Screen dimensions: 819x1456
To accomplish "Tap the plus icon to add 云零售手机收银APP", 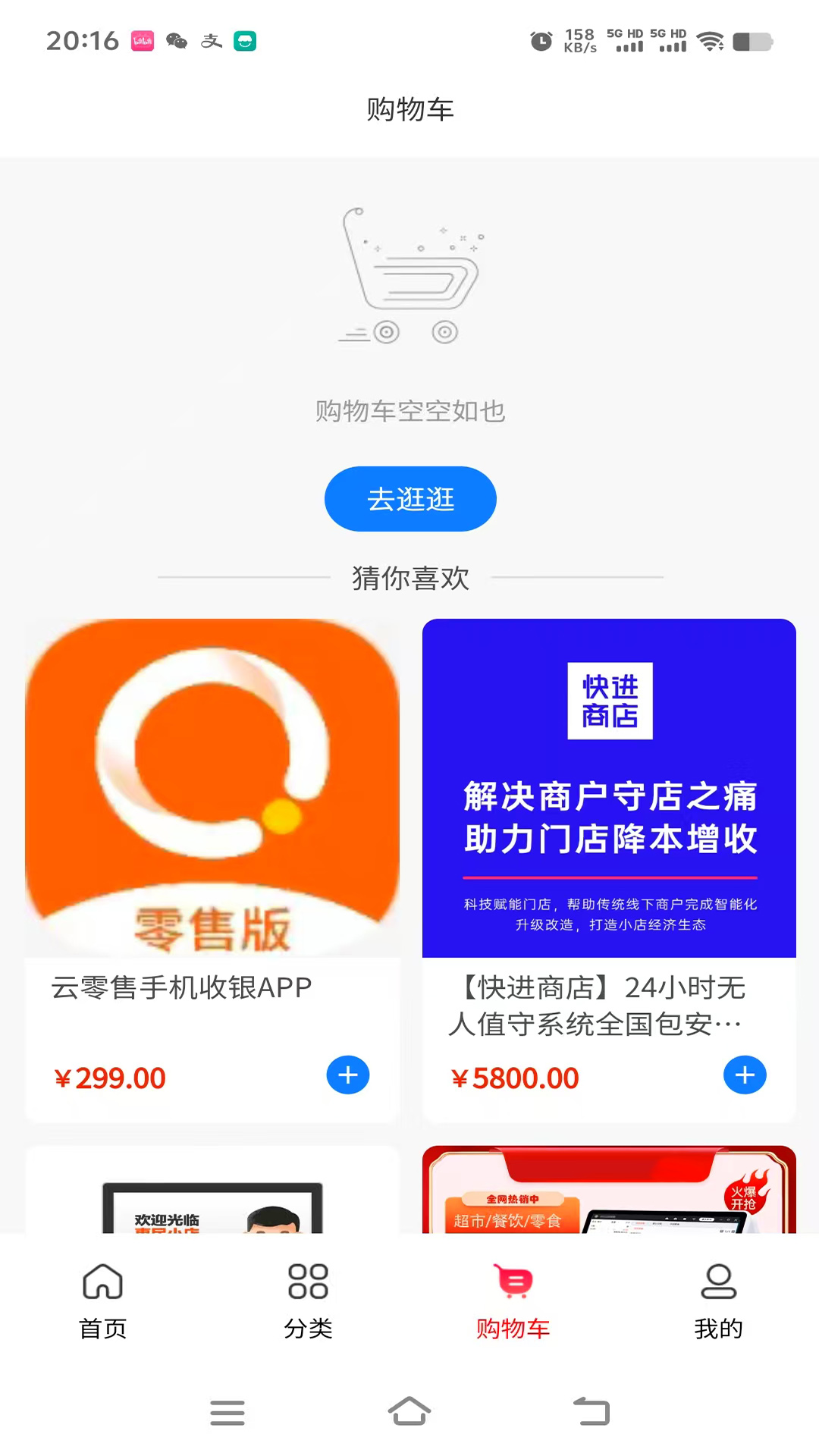I will 347,1075.
